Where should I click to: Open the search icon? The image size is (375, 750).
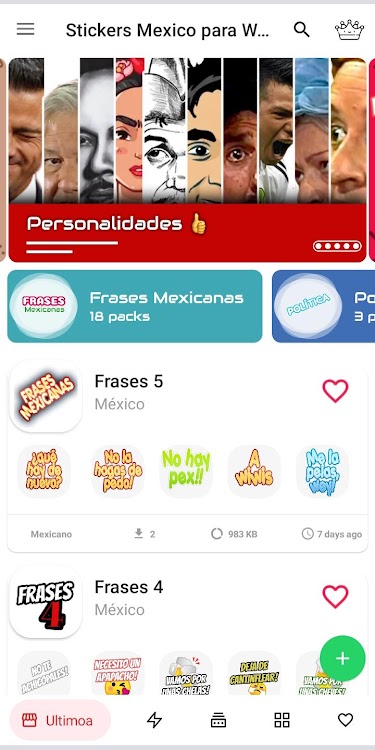[x=301, y=30]
